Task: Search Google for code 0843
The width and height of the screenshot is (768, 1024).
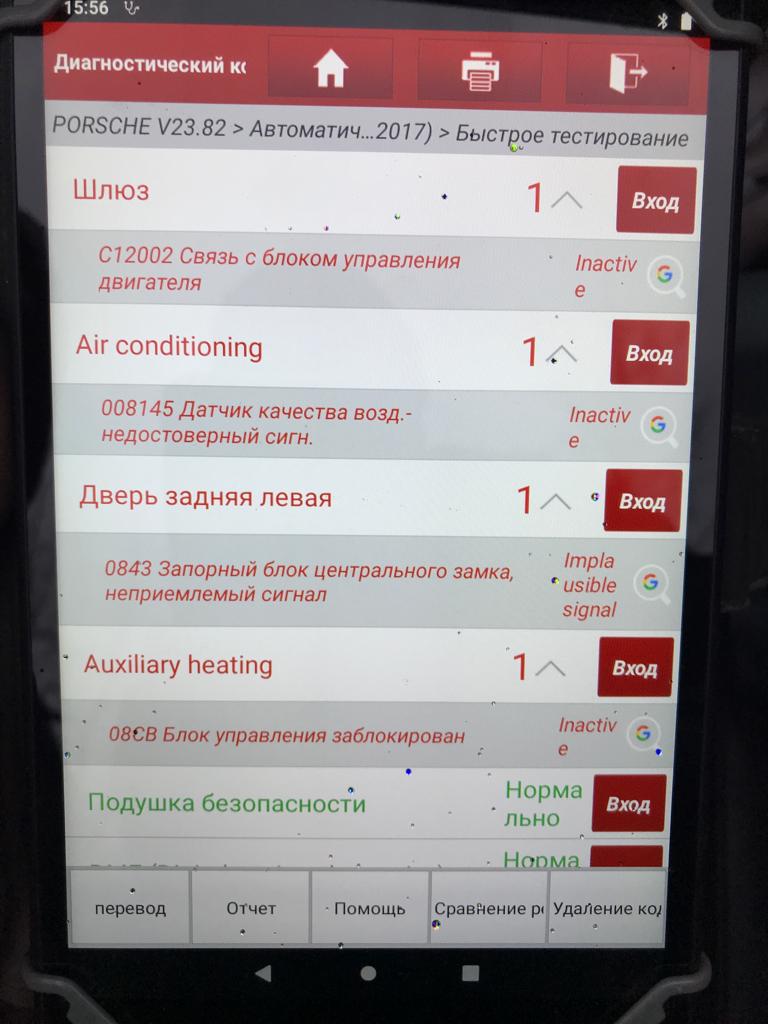Action: pyautogui.click(x=652, y=582)
